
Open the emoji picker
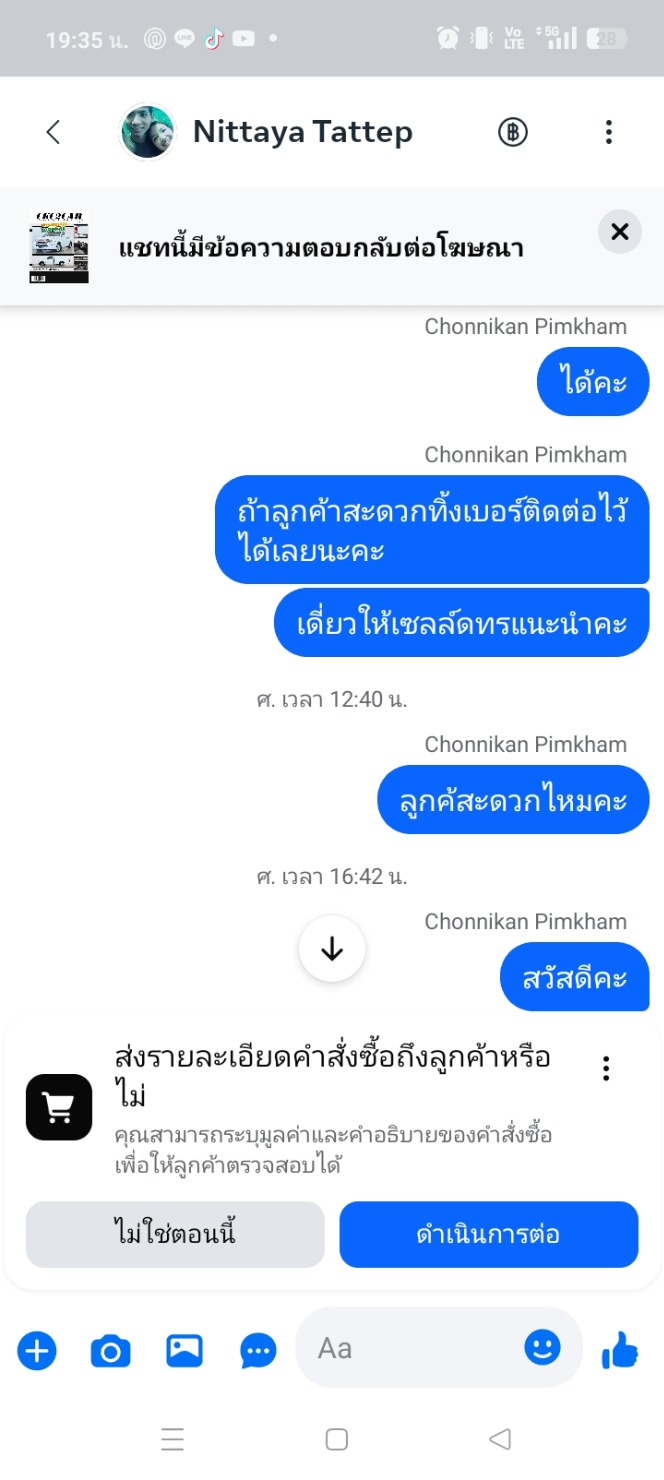tap(543, 1348)
